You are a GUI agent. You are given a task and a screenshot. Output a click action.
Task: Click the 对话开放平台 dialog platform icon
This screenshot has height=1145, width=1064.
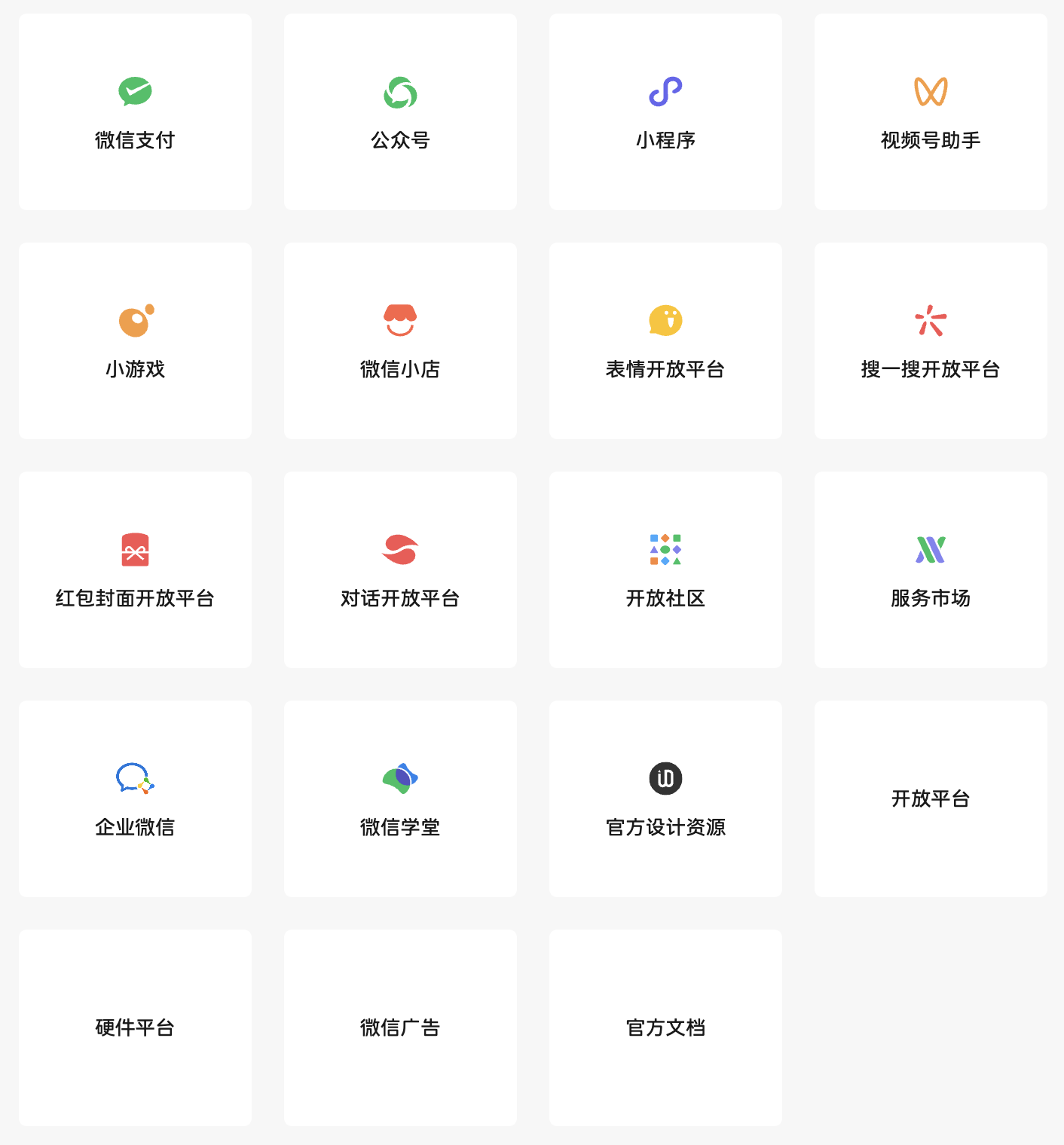point(400,550)
